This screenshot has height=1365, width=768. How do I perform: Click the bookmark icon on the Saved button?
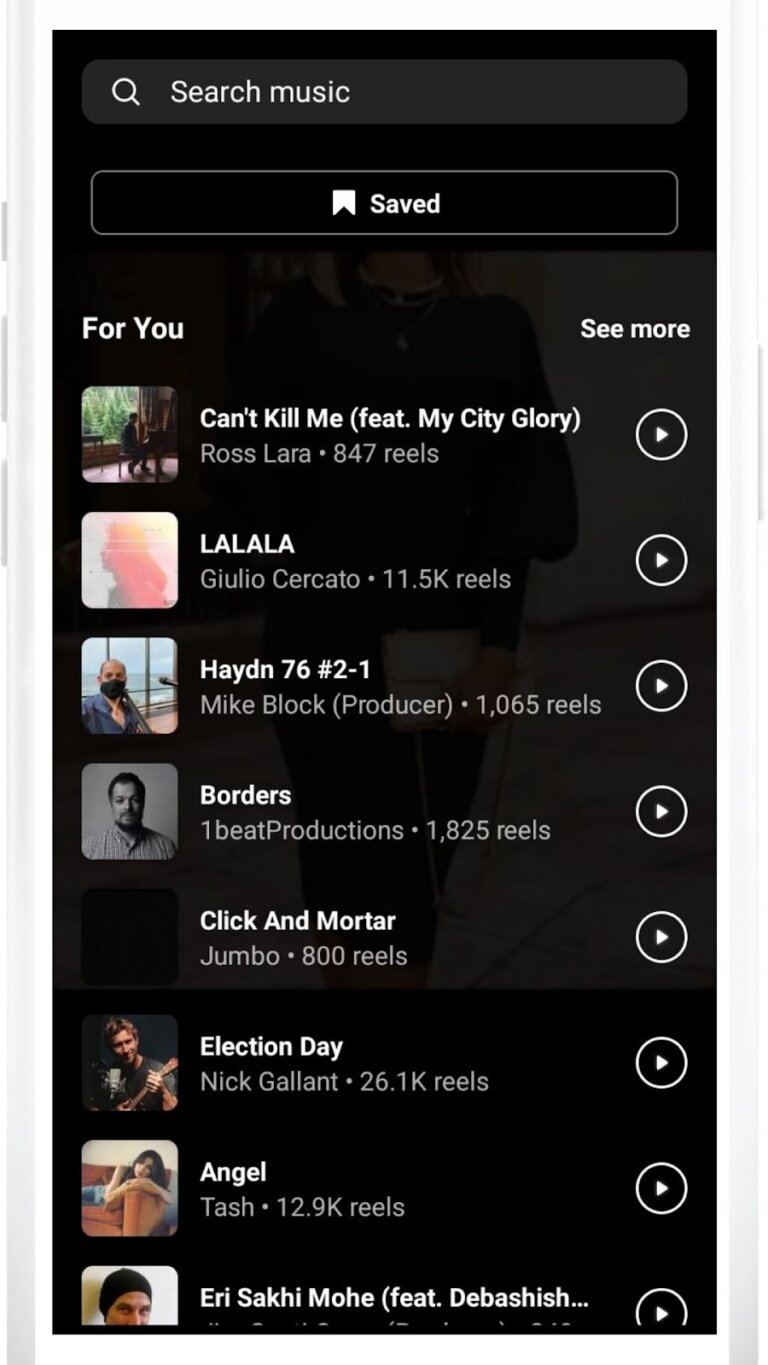[344, 203]
